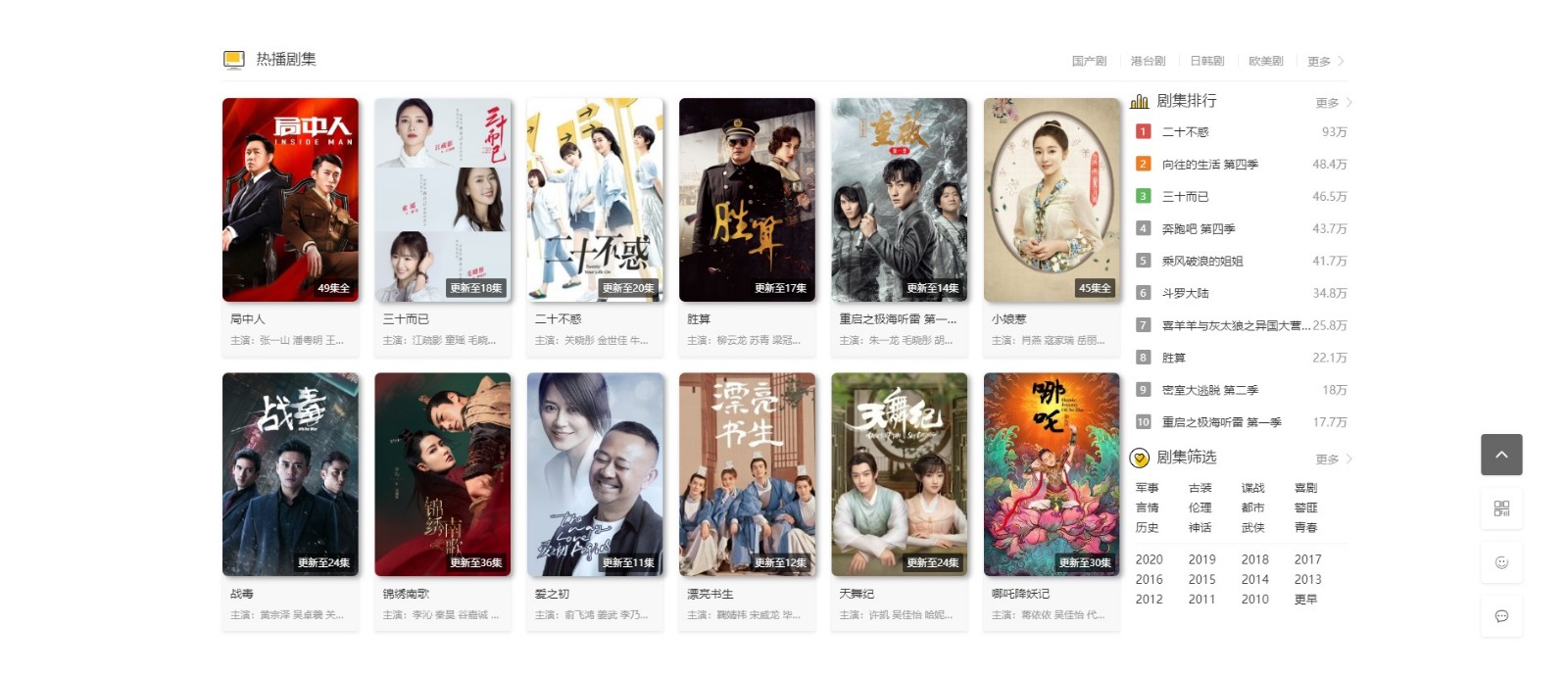
Task: Filter dramas by the 古装 genre
Action: tap(1200, 488)
